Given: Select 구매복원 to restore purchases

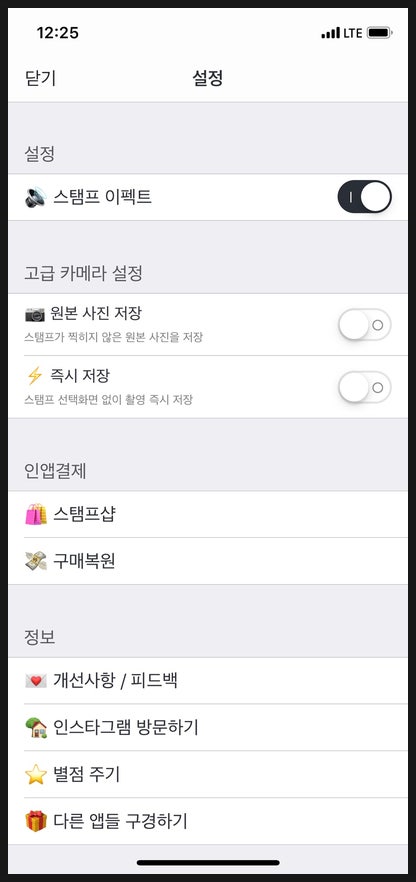Looking at the screenshot, I should click(208, 561).
